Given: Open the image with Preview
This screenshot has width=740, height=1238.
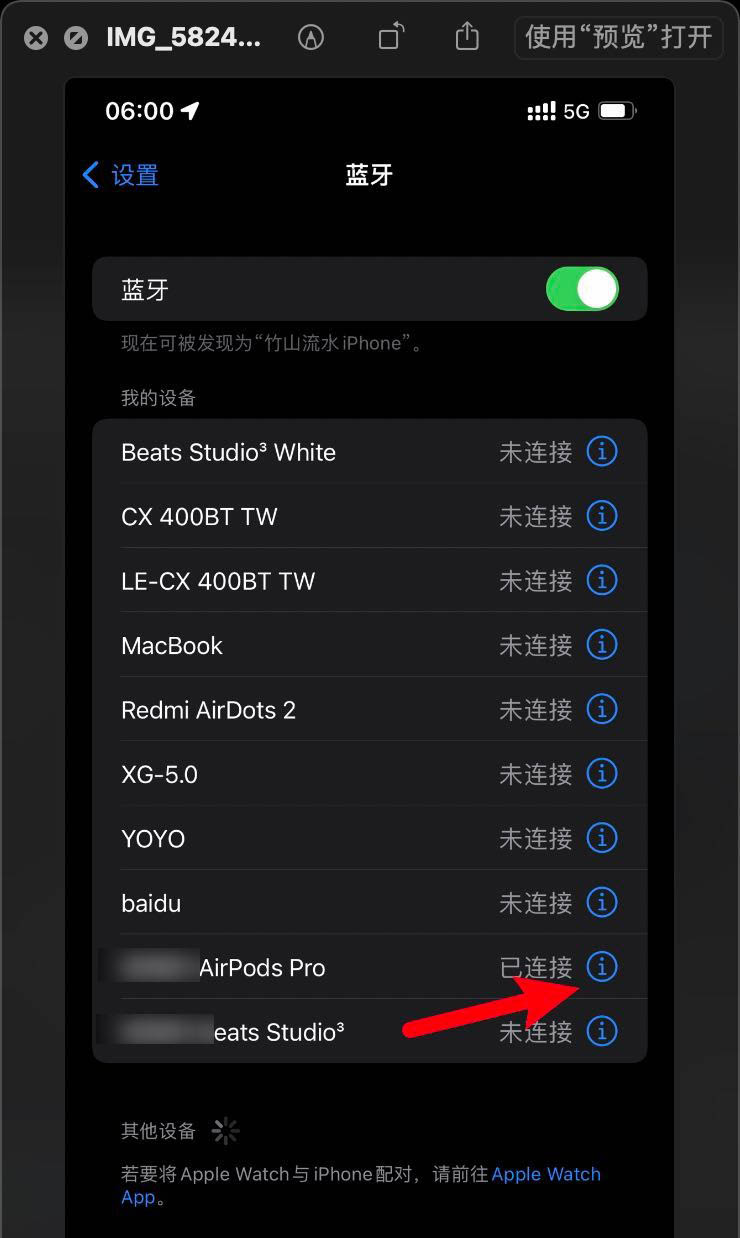Looking at the screenshot, I should [x=618, y=37].
